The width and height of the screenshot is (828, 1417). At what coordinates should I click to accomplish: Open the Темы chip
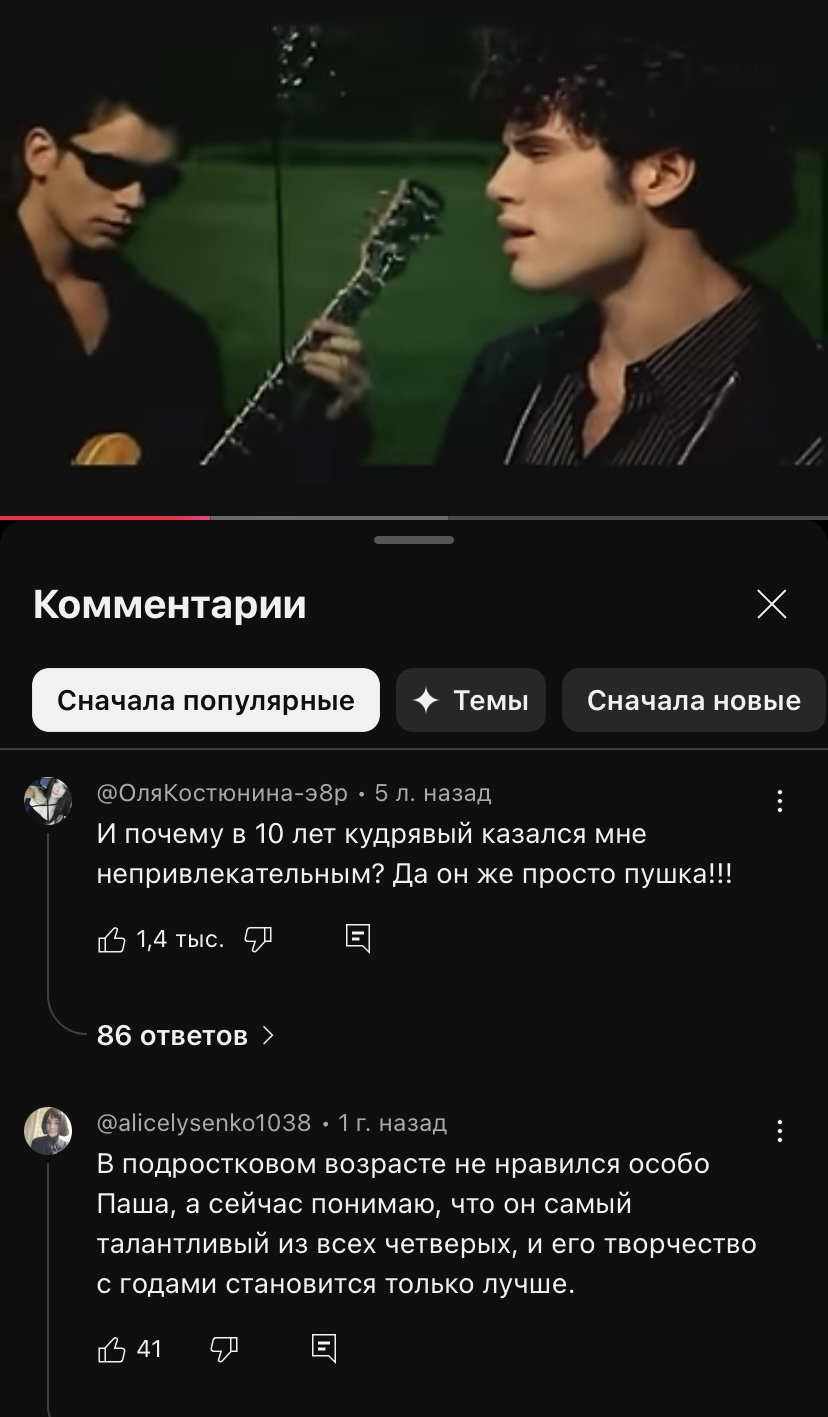(x=471, y=700)
